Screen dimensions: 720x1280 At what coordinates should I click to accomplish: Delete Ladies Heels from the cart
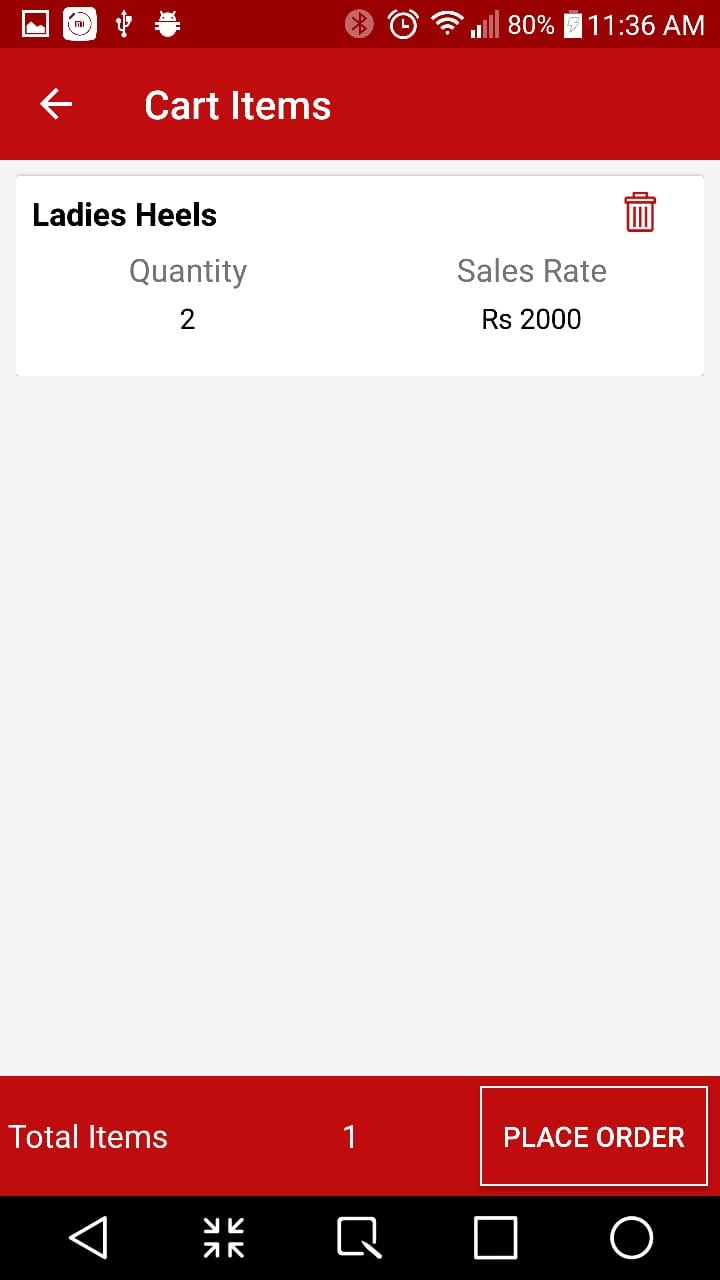click(x=640, y=213)
